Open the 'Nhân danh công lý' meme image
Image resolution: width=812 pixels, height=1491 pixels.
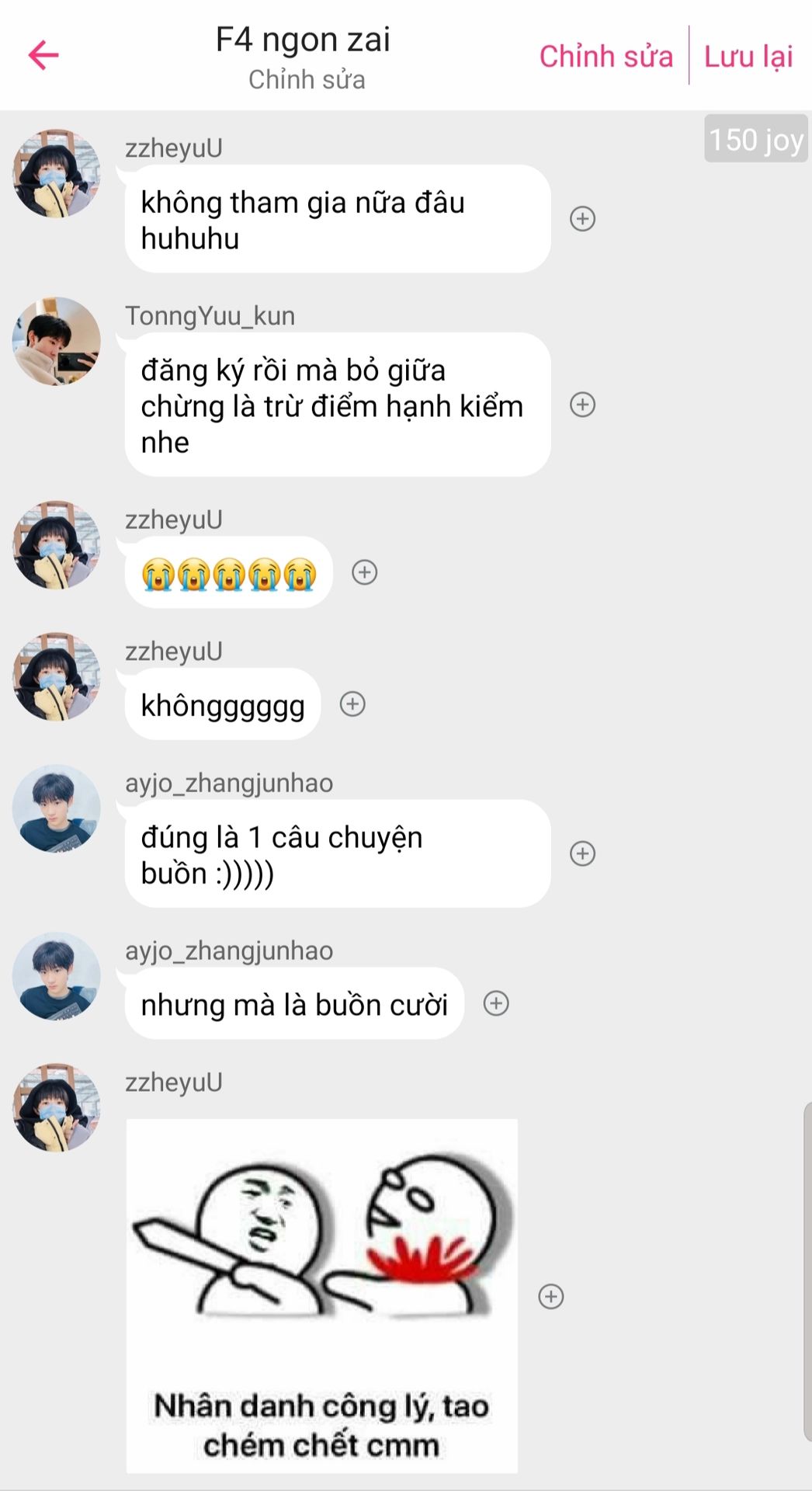322,1296
